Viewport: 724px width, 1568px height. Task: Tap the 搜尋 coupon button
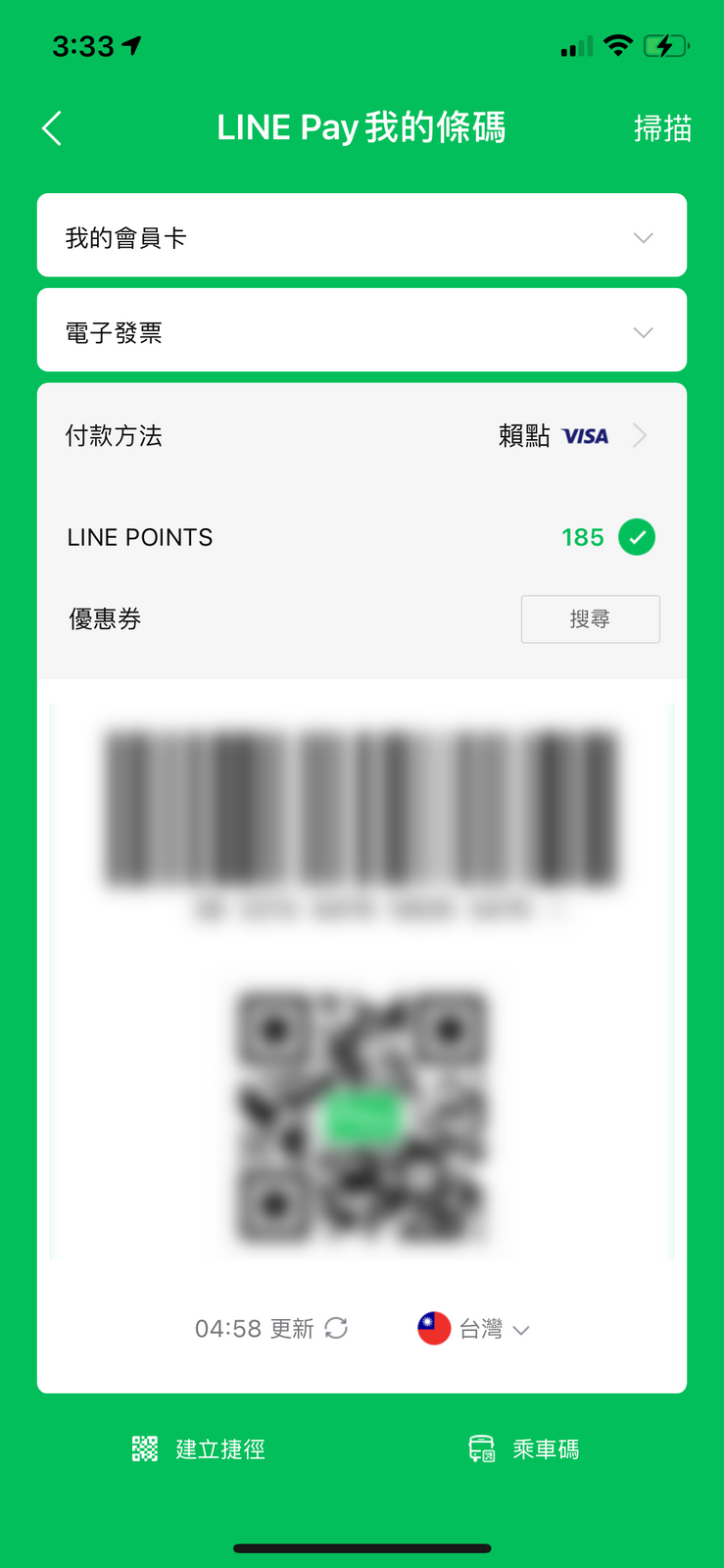590,619
